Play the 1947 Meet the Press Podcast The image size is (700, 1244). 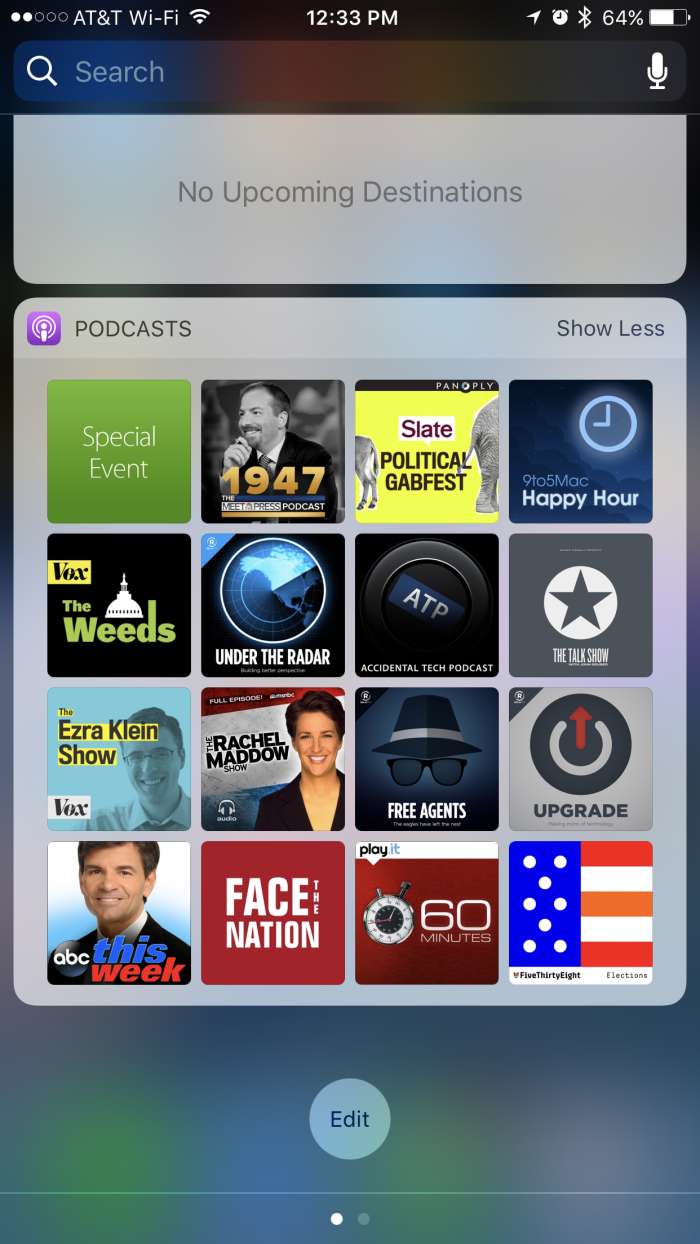point(273,452)
